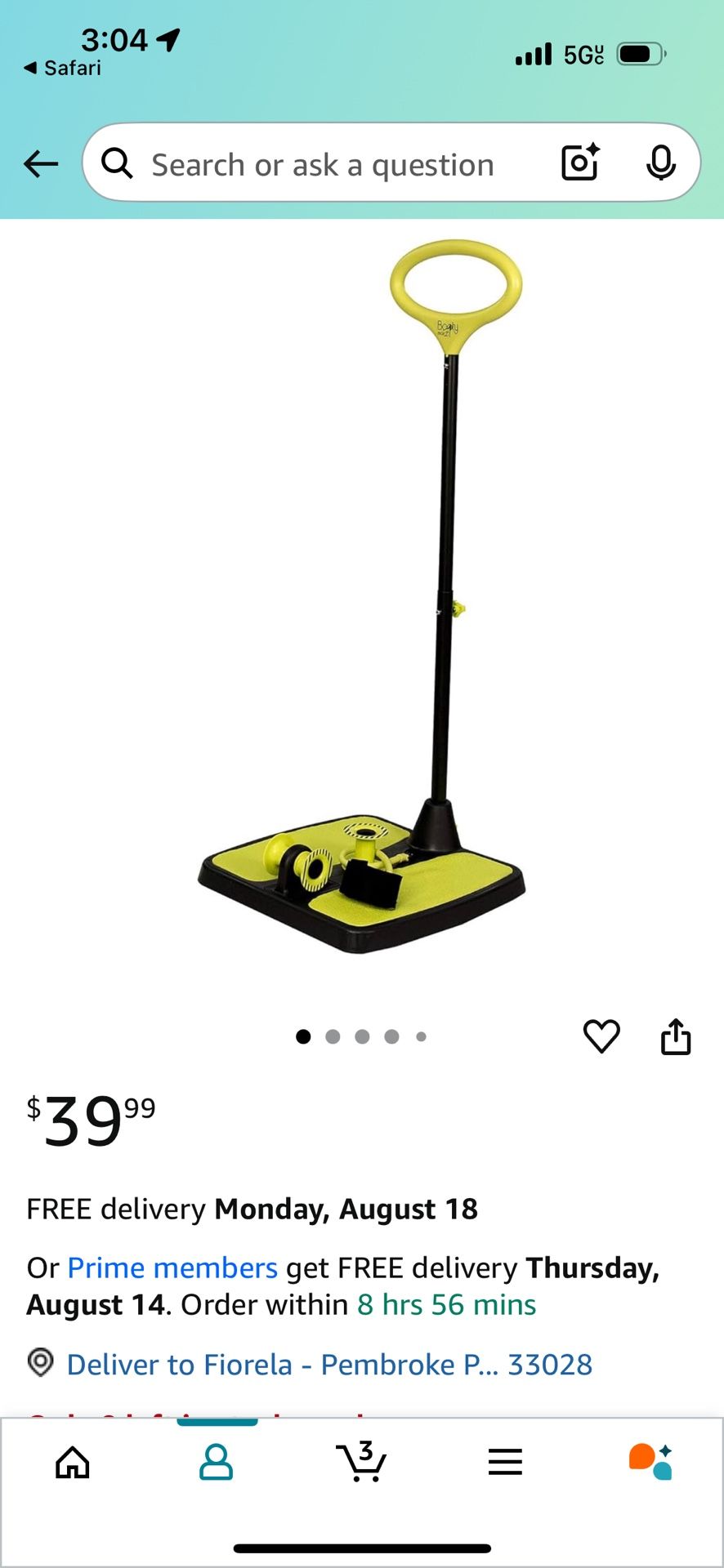Go to the Home tab

pos(73,1462)
